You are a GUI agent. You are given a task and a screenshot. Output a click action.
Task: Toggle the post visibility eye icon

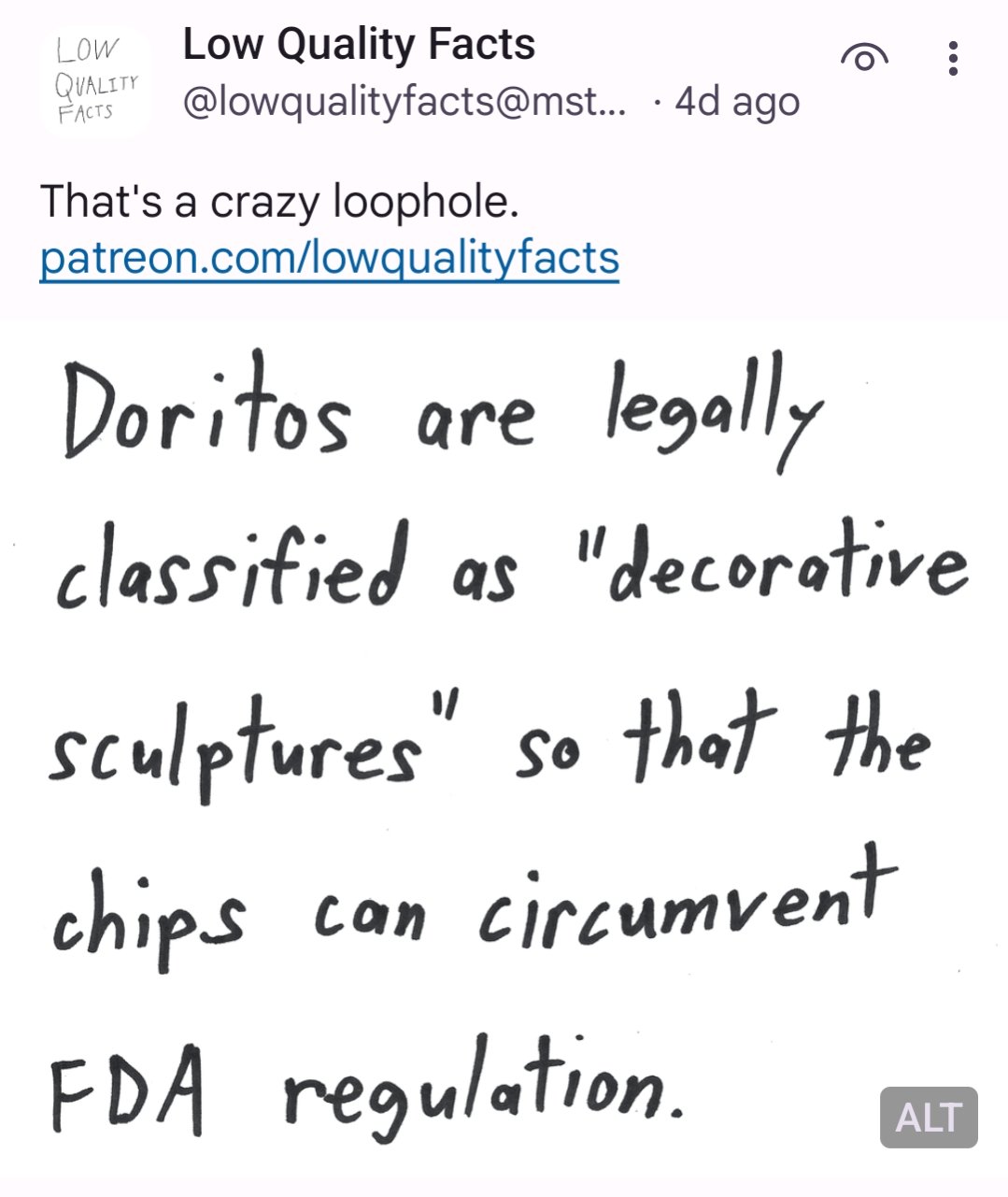pyautogui.click(x=864, y=58)
